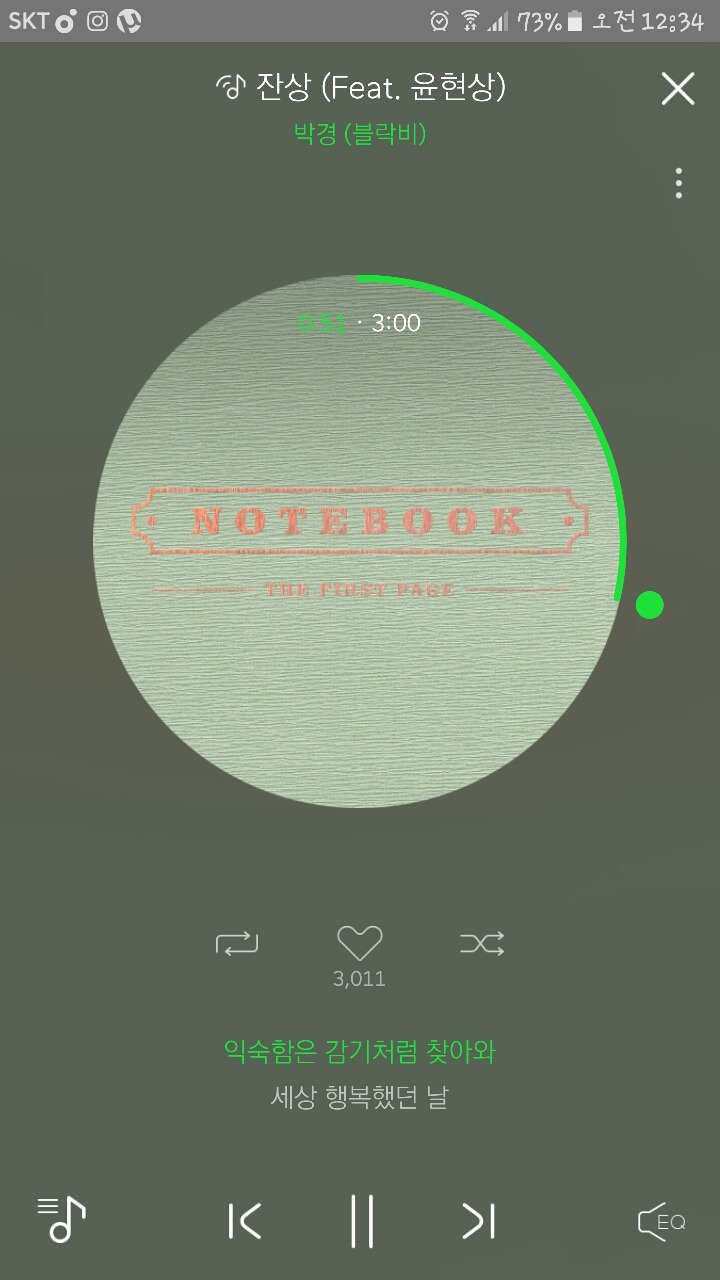Open full lyrics from highlighted lyric line
This screenshot has height=1280, width=720.
point(360,1051)
